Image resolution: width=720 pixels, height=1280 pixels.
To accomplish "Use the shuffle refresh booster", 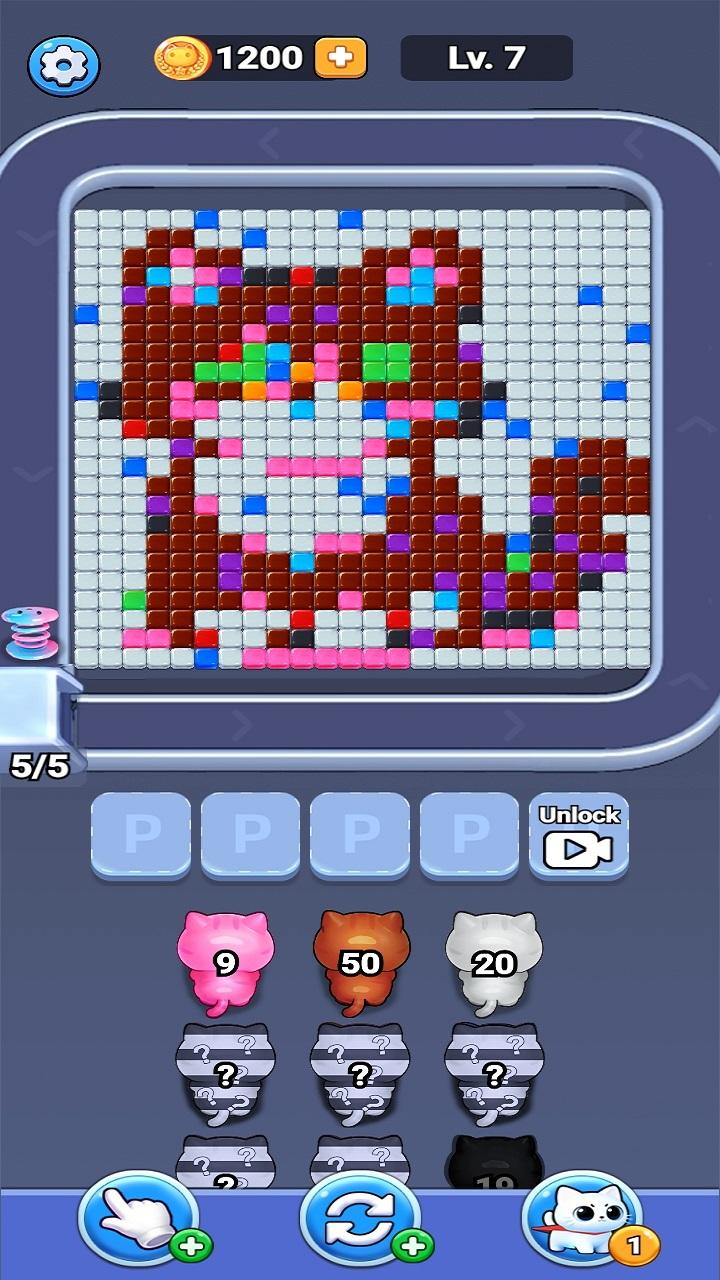I will click(x=360, y=1218).
